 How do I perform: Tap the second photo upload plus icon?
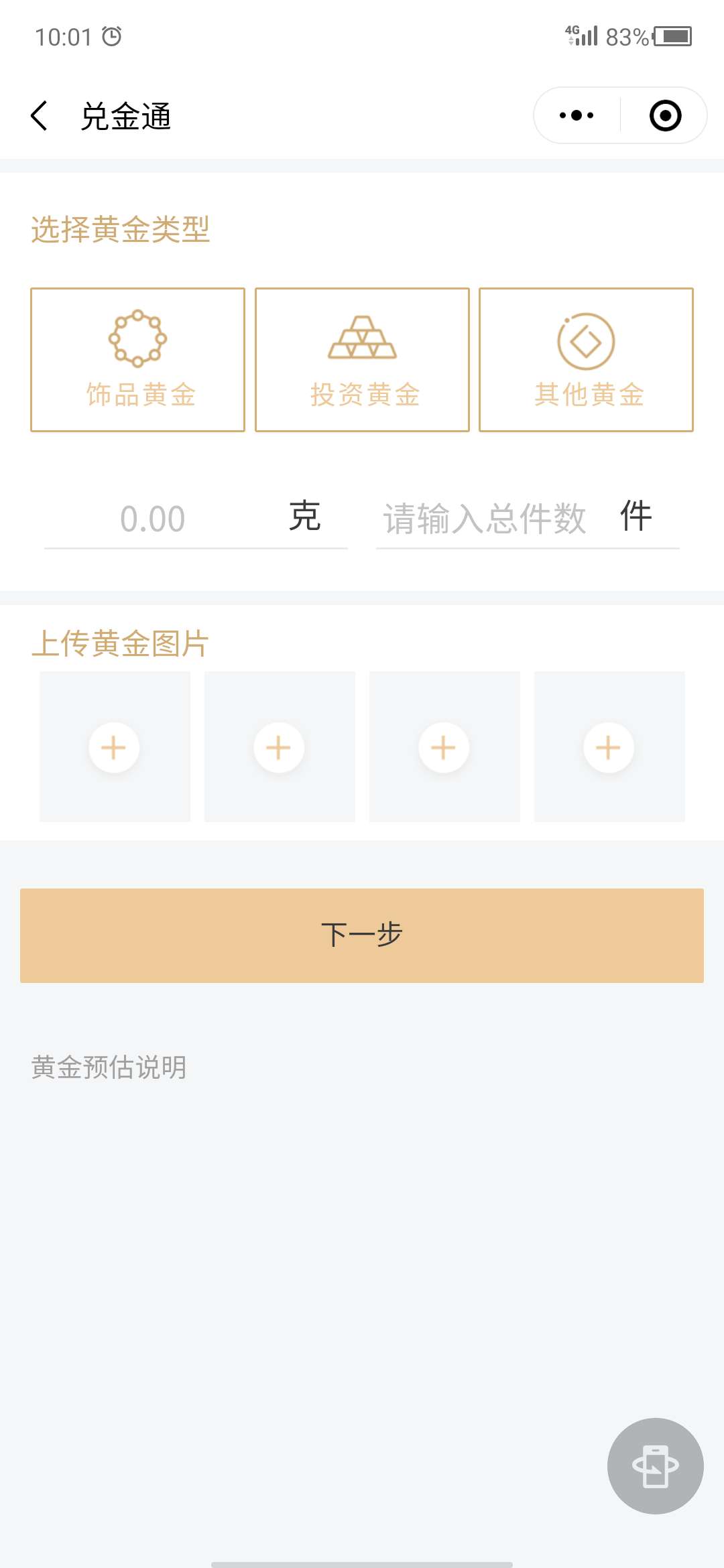click(279, 747)
